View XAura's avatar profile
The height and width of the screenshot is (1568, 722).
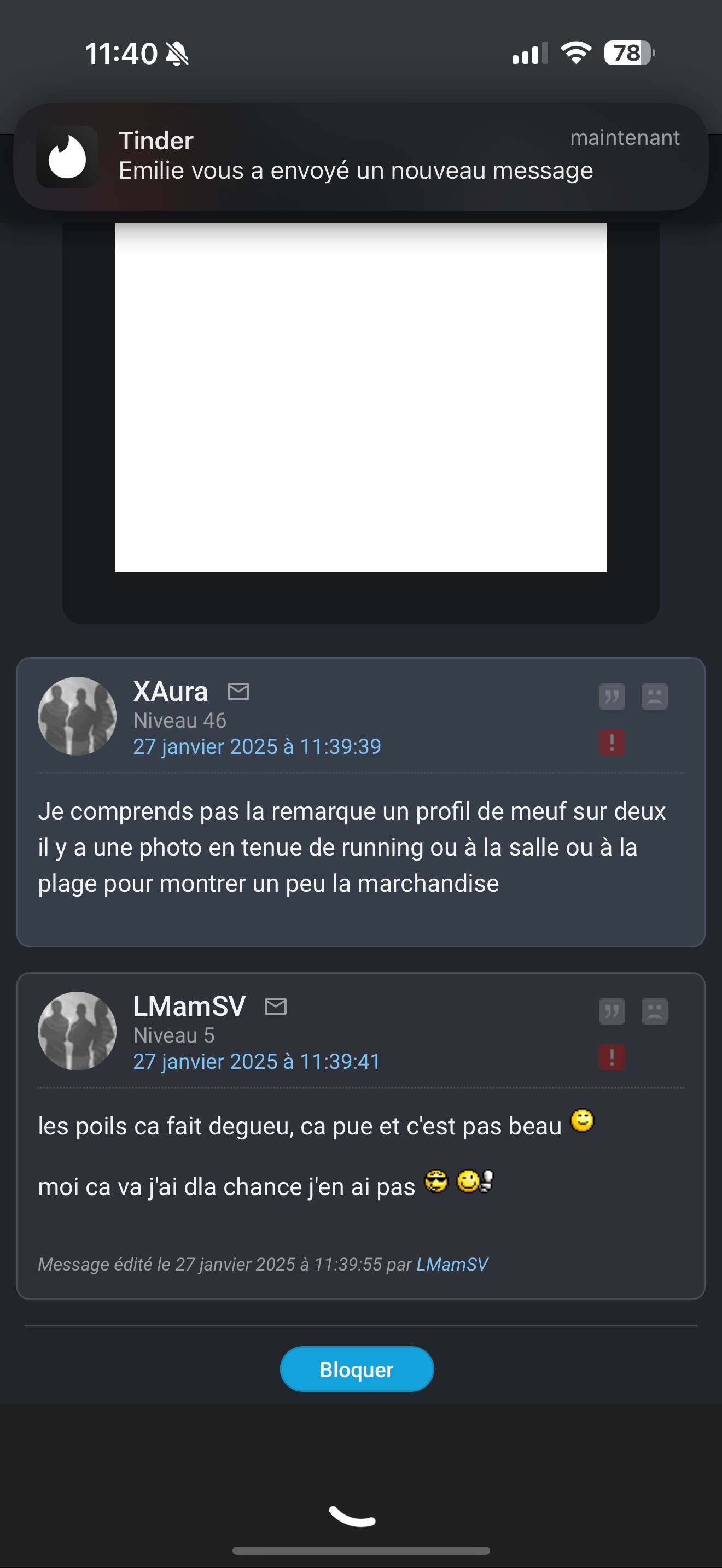(77, 716)
